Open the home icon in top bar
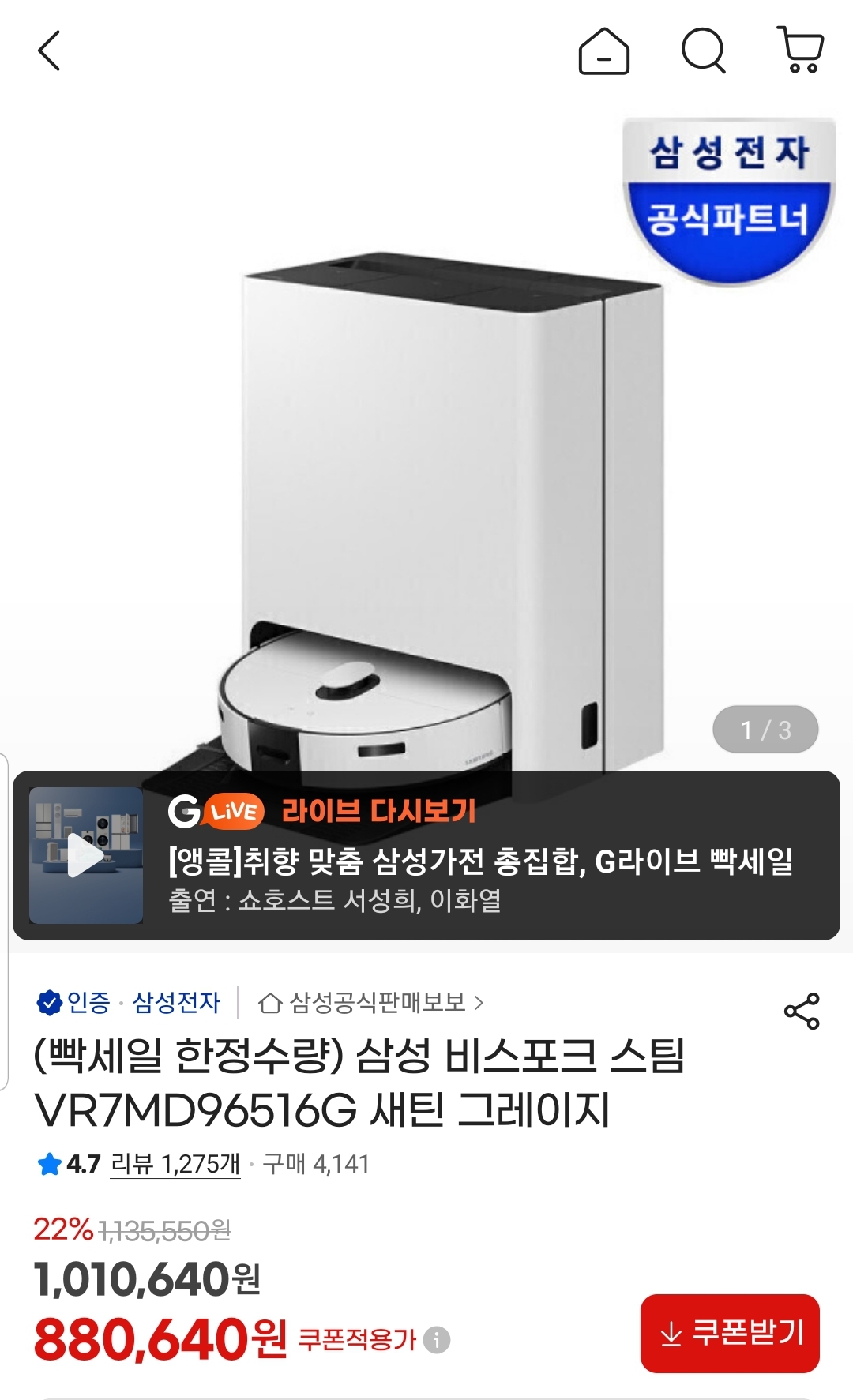The image size is (853, 1400). pos(603,51)
